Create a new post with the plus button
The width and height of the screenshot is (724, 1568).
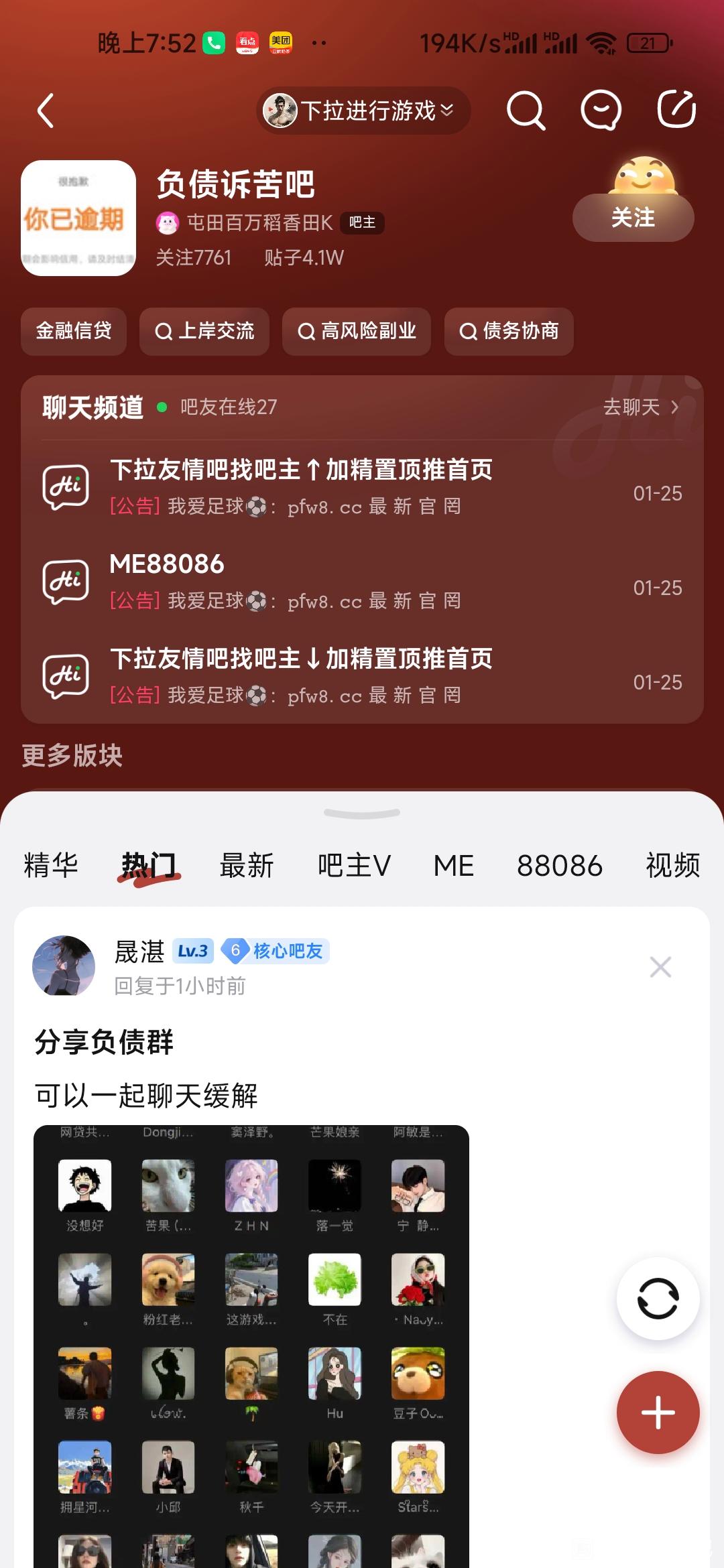point(658,1413)
